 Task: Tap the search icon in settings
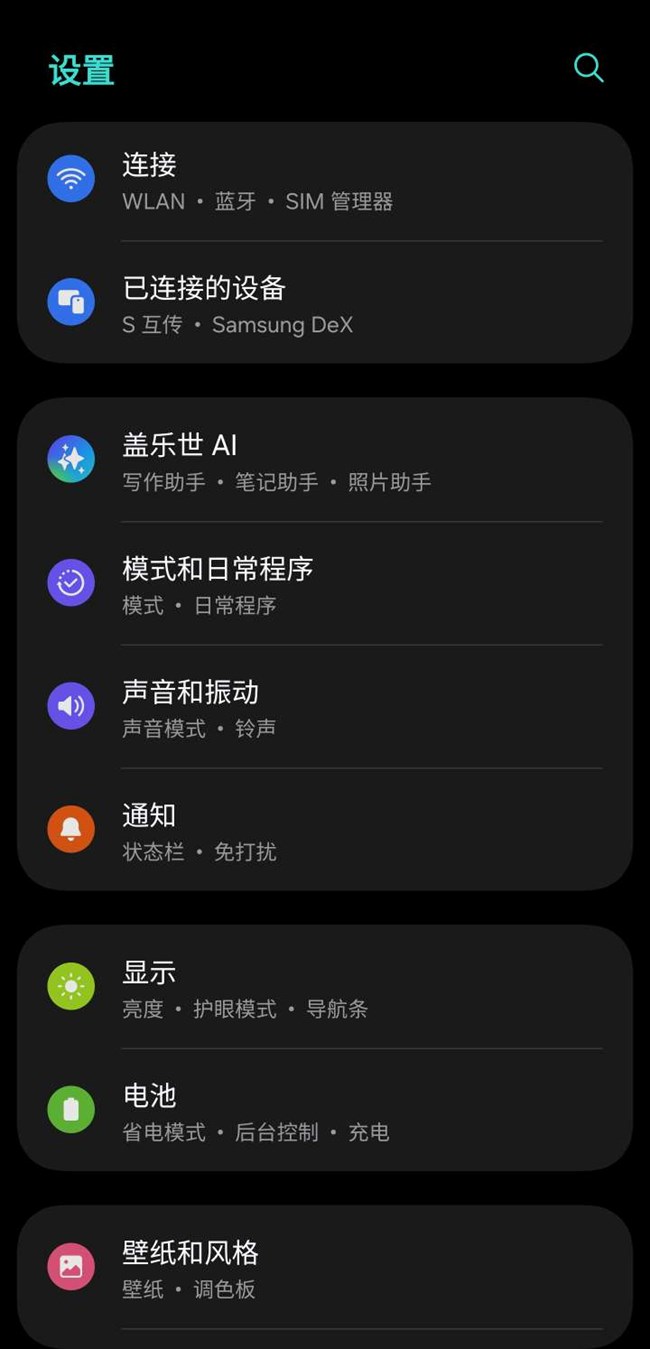click(588, 68)
